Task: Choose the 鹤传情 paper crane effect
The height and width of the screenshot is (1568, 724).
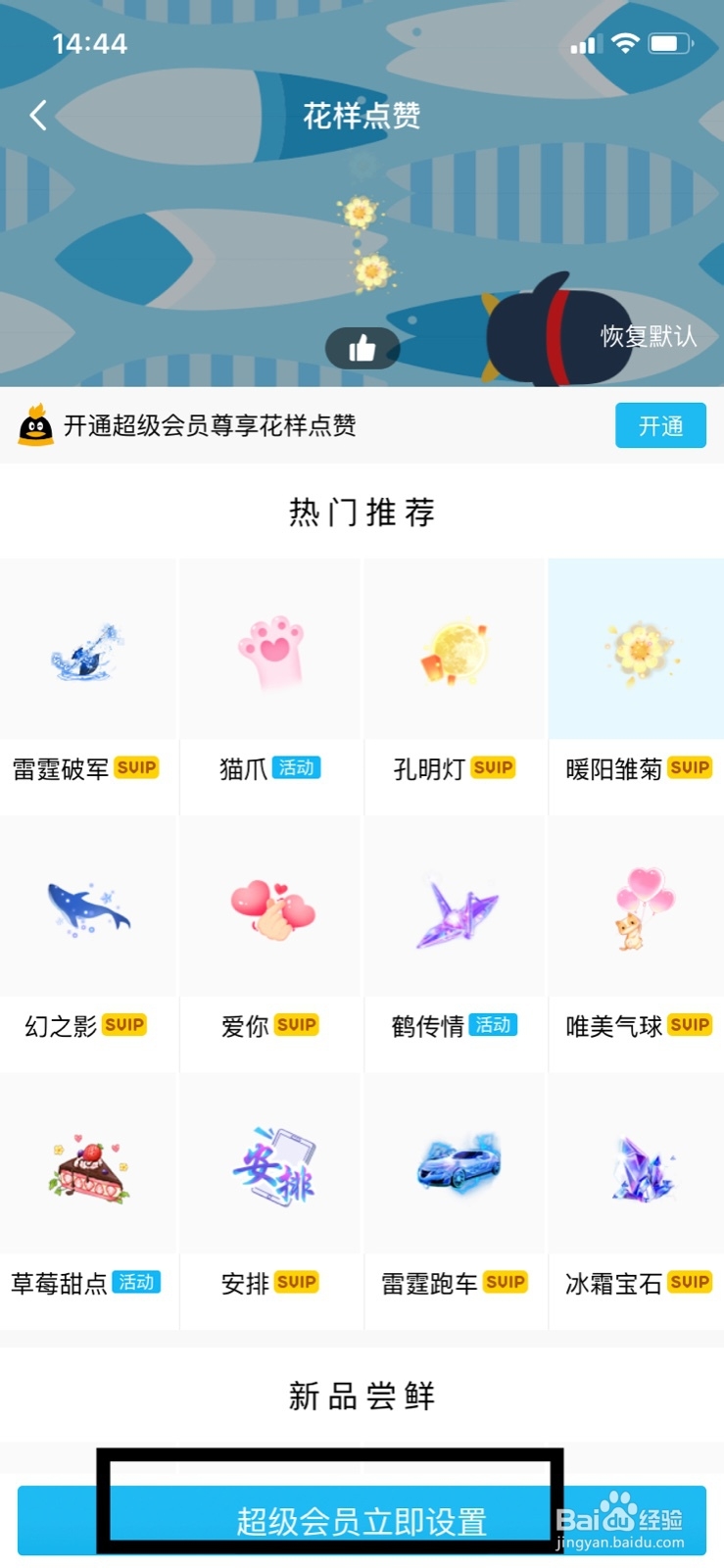Action: (454, 906)
